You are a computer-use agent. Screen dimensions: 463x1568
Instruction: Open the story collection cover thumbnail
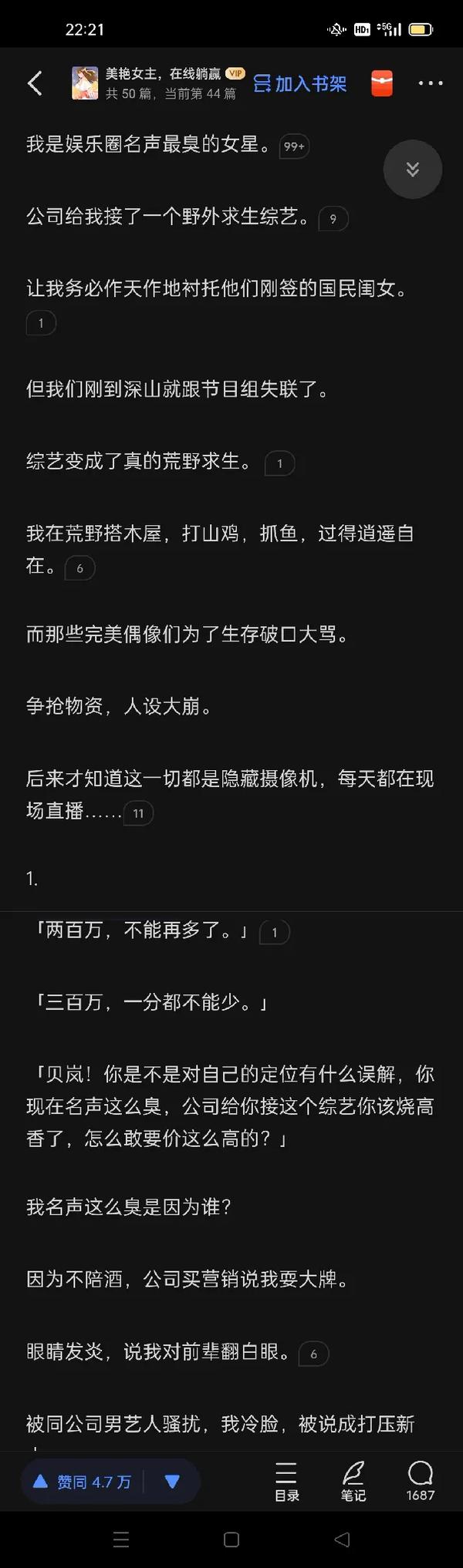[85, 82]
